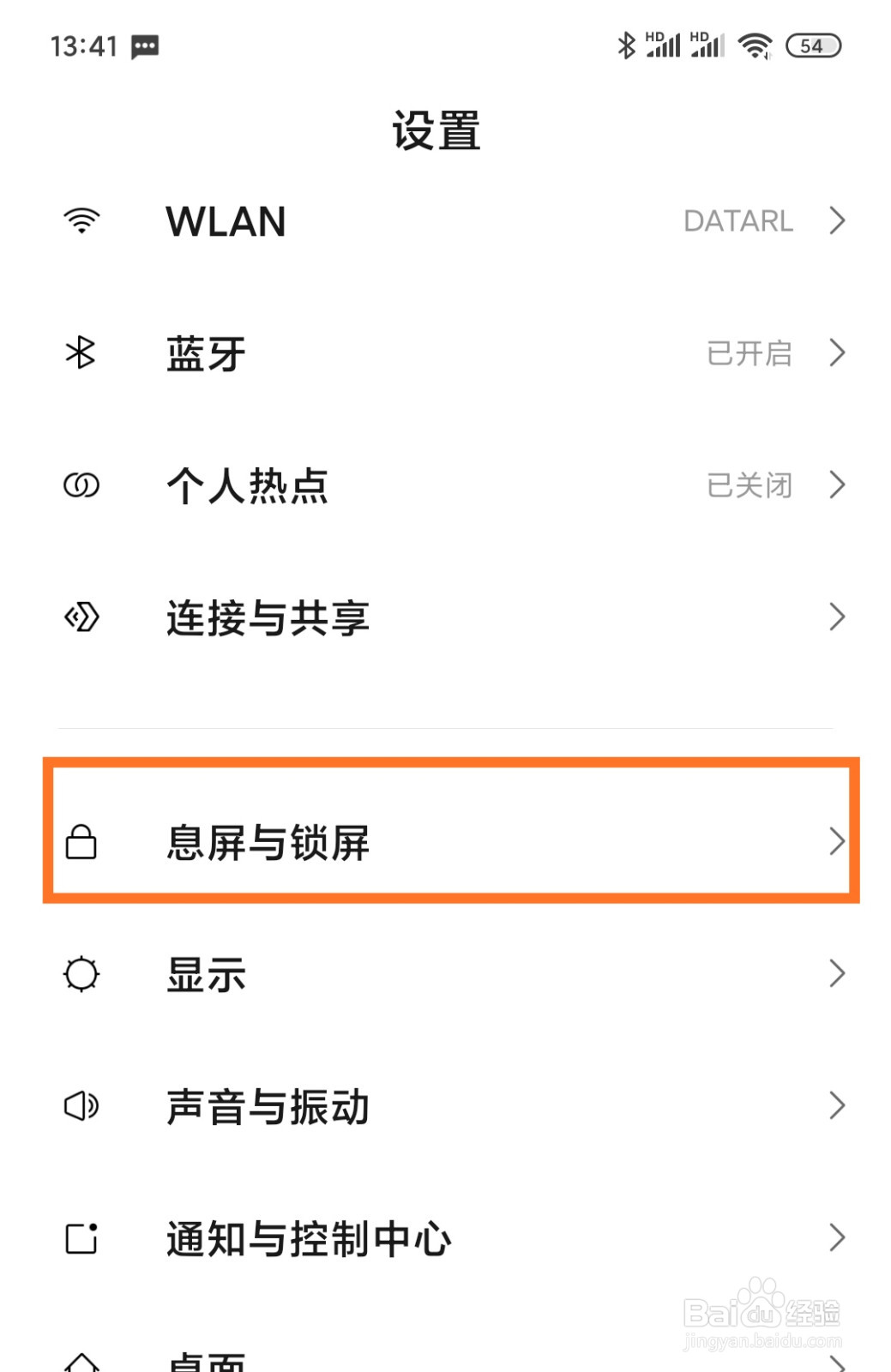Tap the 设置 page title
Image resolution: width=891 pixels, height=1372 pixels.
pos(437,129)
